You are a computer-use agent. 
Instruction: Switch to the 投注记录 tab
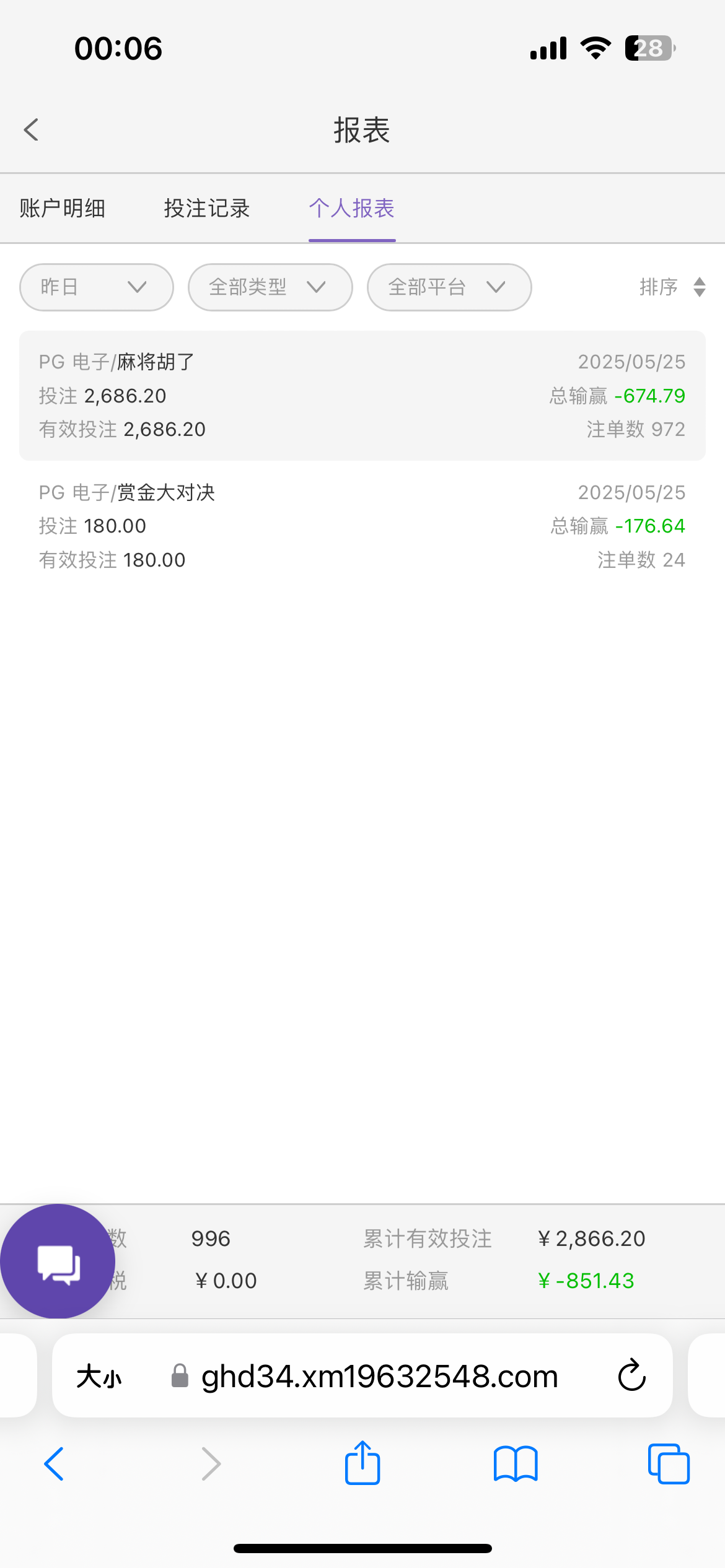(x=207, y=208)
